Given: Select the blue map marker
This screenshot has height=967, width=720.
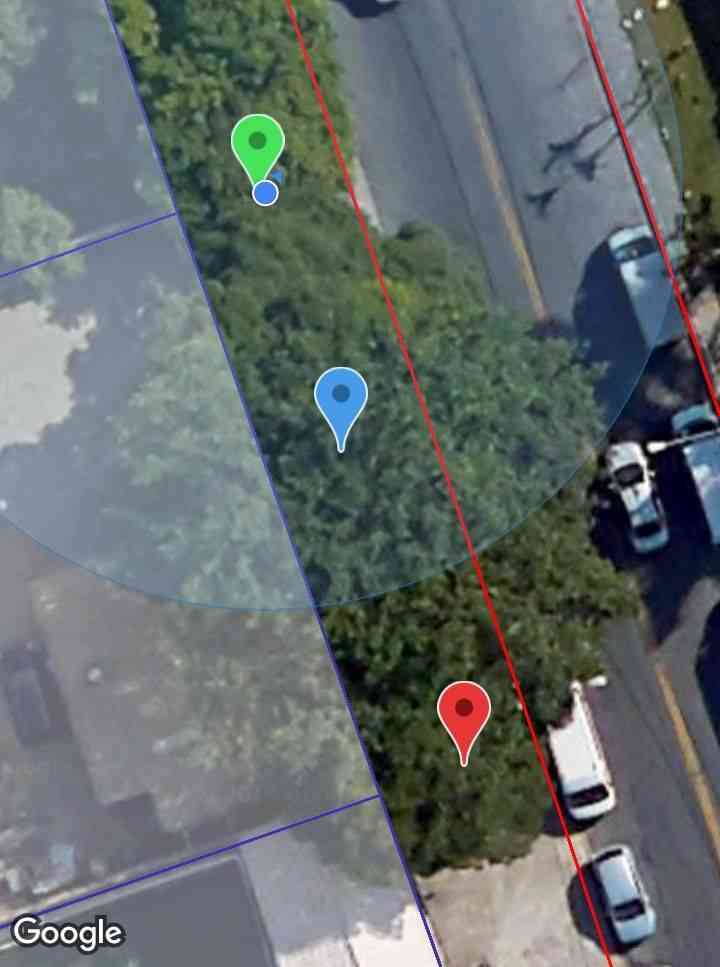Looking at the screenshot, I should click(x=341, y=396).
